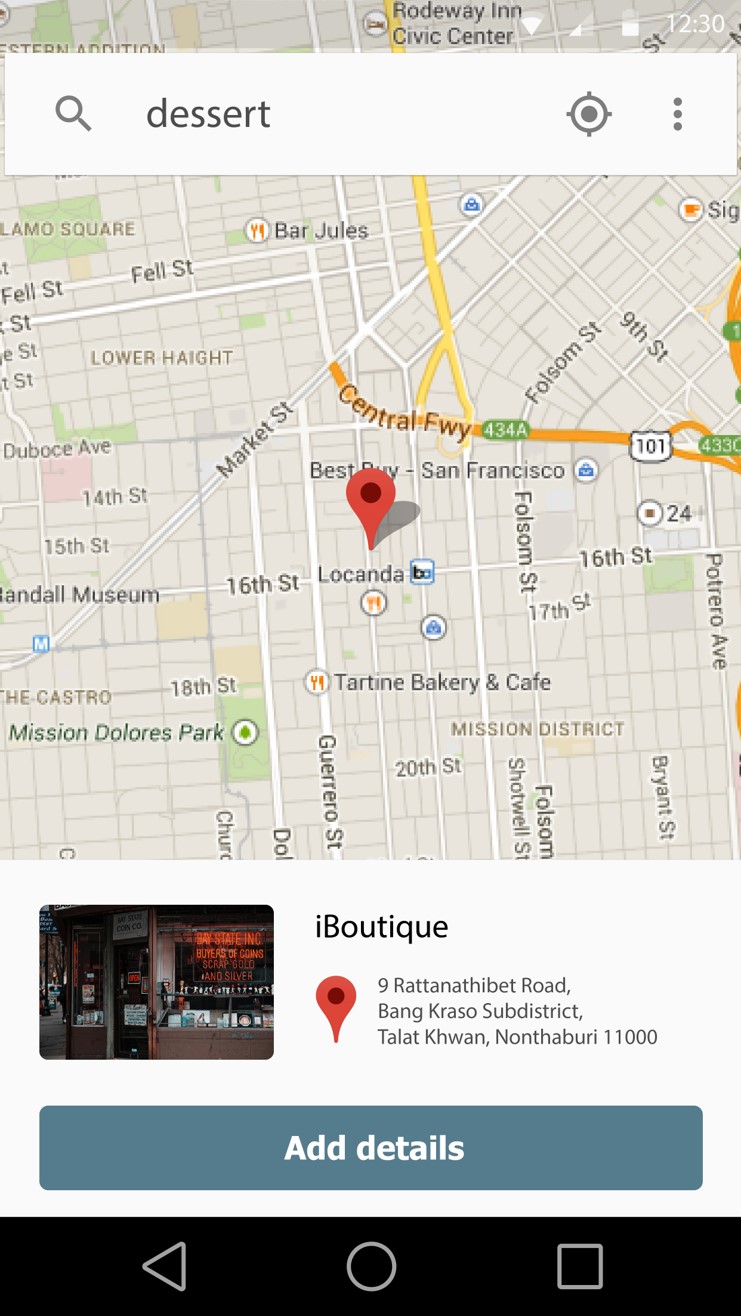
Task: Center map on my location
Action: tap(589, 114)
